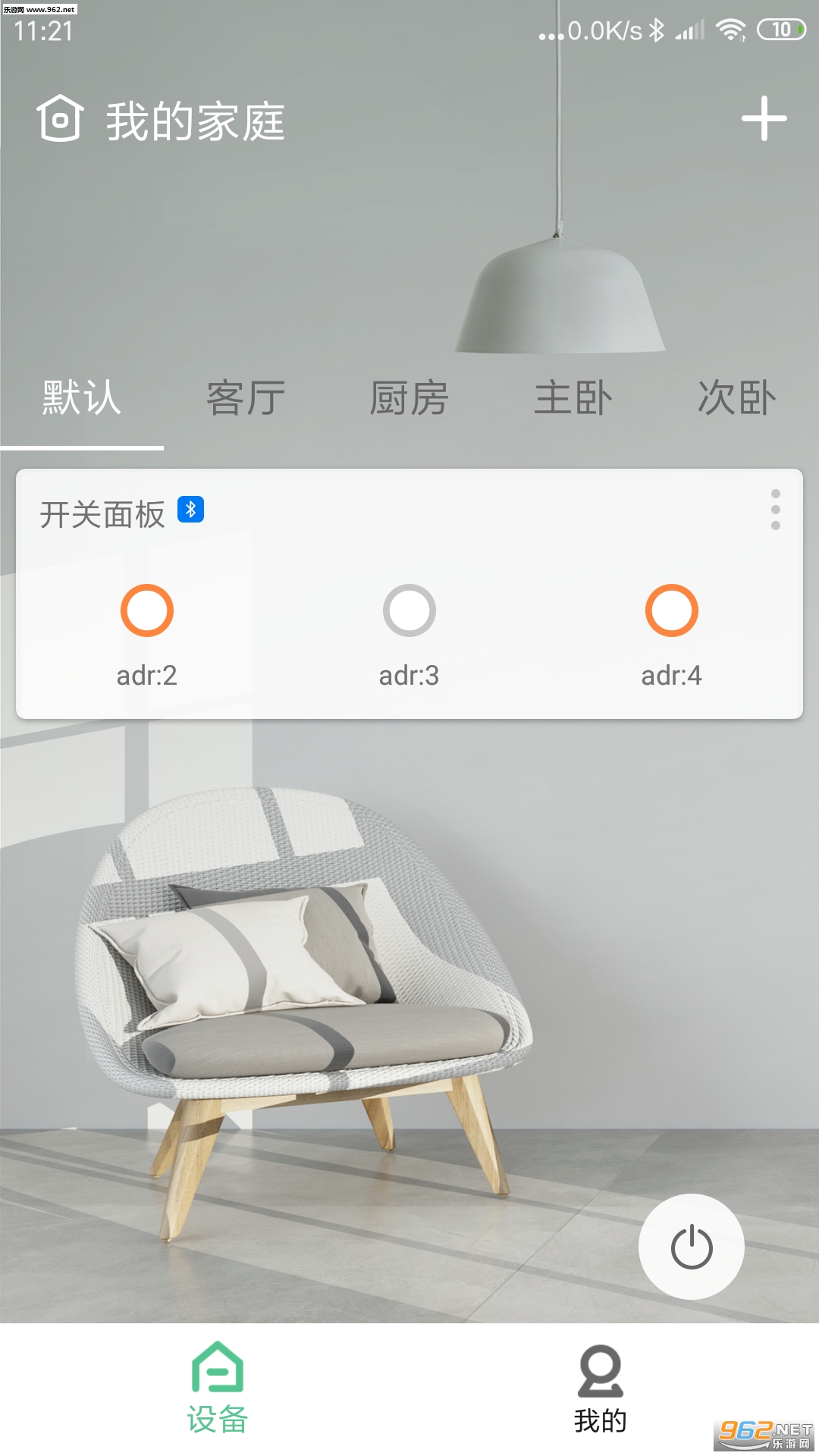Viewport: 819px width, 1456px height.
Task: Tap the floating power button
Action: click(691, 1247)
